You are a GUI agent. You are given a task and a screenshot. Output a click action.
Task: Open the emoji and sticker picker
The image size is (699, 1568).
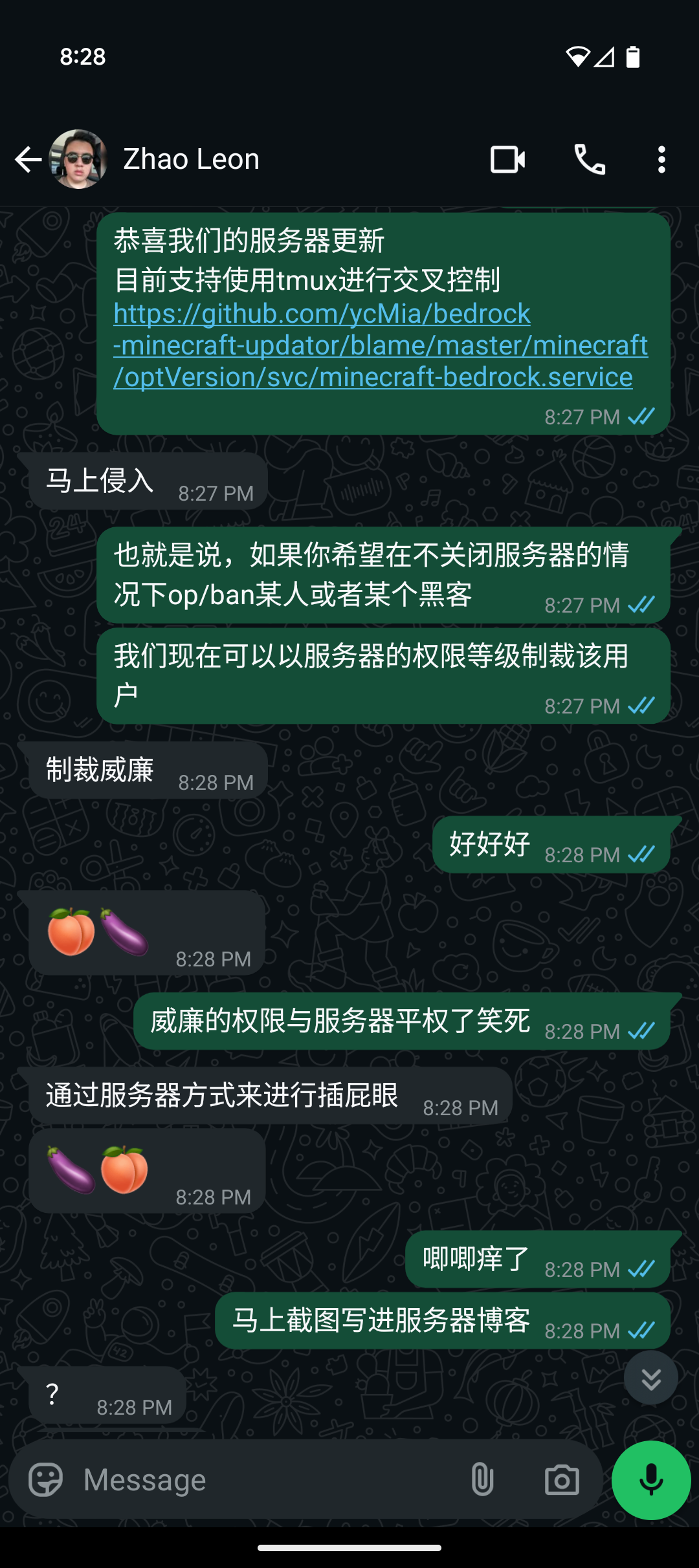[x=46, y=1479]
